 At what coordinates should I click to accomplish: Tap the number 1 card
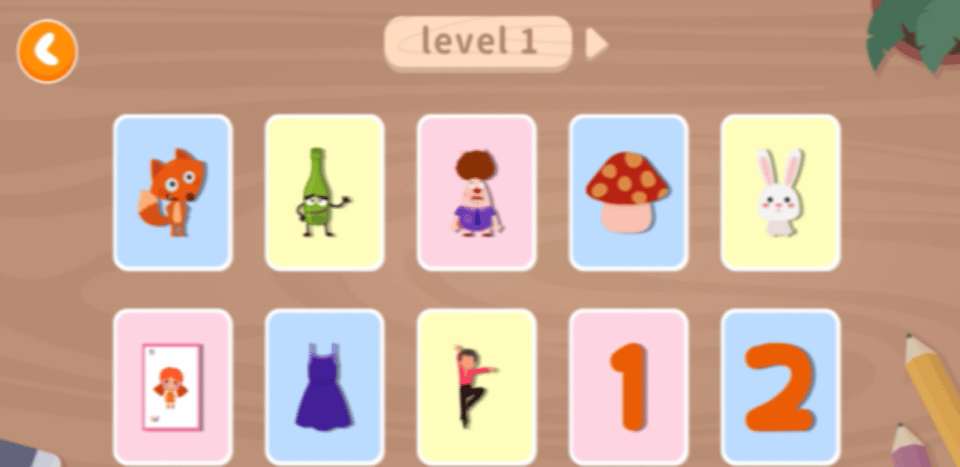[629, 387]
